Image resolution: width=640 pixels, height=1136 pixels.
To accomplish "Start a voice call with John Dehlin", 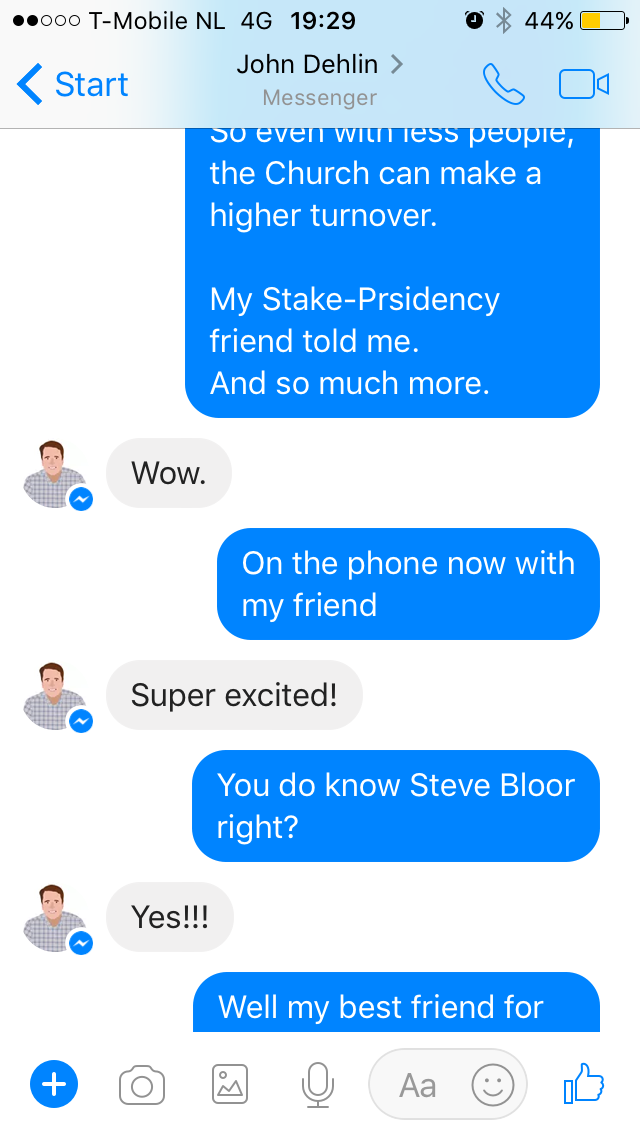I will (x=503, y=85).
